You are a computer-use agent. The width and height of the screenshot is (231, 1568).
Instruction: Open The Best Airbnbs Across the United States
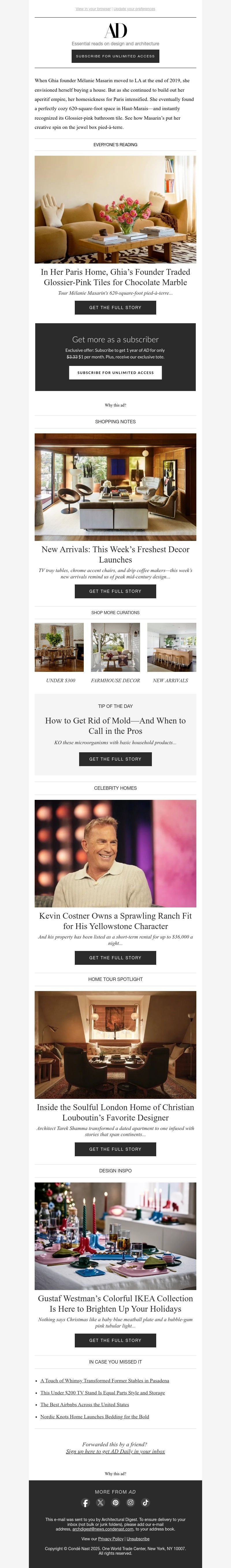pyautogui.click(x=85, y=1405)
